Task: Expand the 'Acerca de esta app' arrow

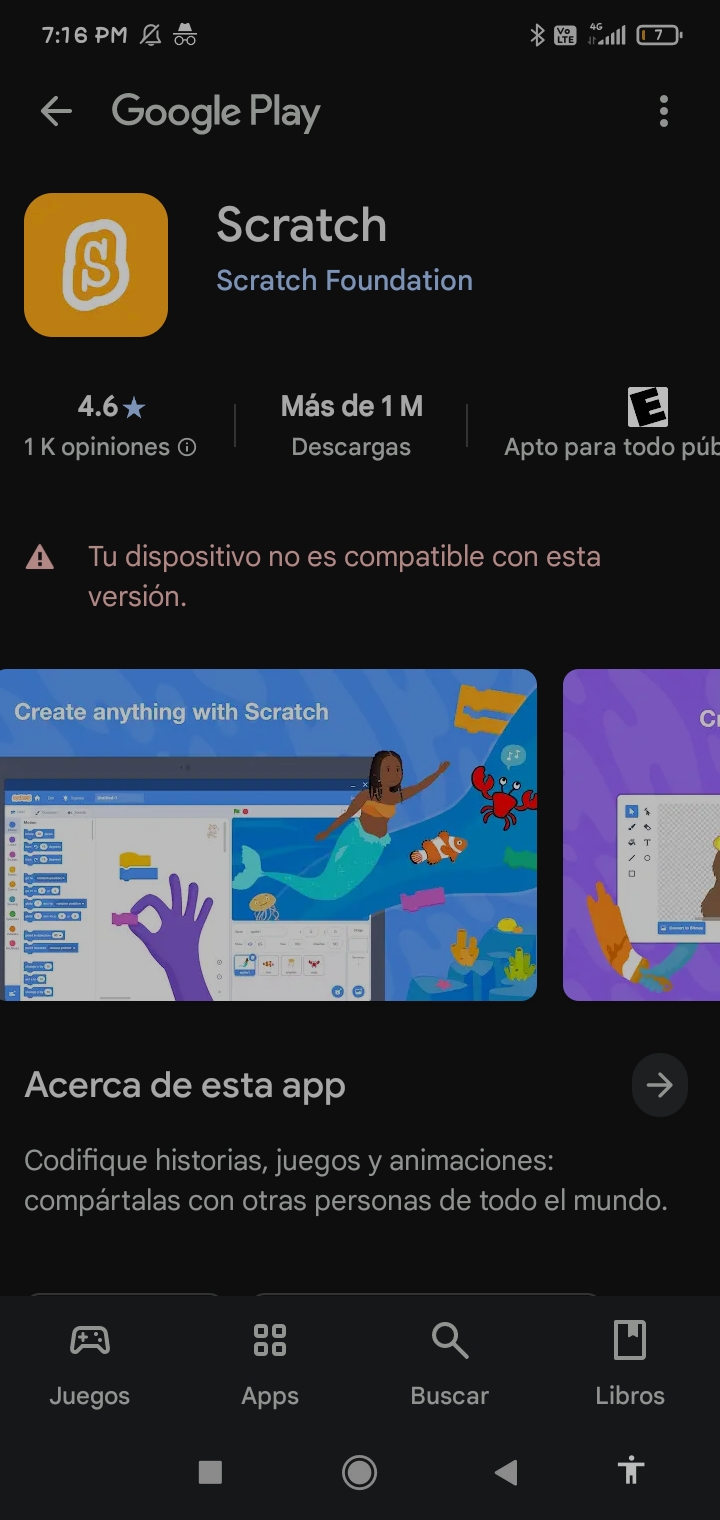Action: click(x=659, y=1085)
